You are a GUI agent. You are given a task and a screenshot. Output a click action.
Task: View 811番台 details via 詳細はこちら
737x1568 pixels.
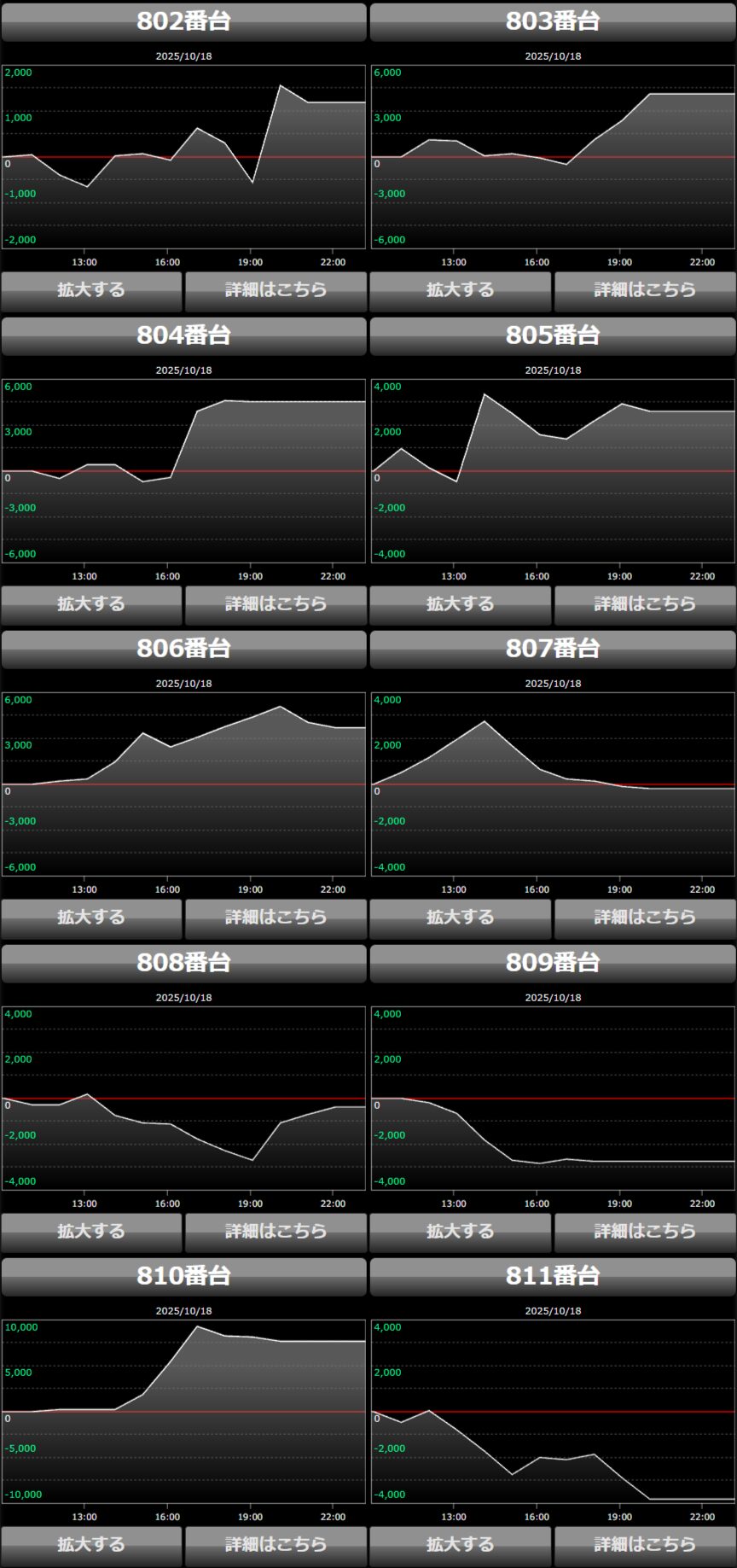pos(645,1545)
